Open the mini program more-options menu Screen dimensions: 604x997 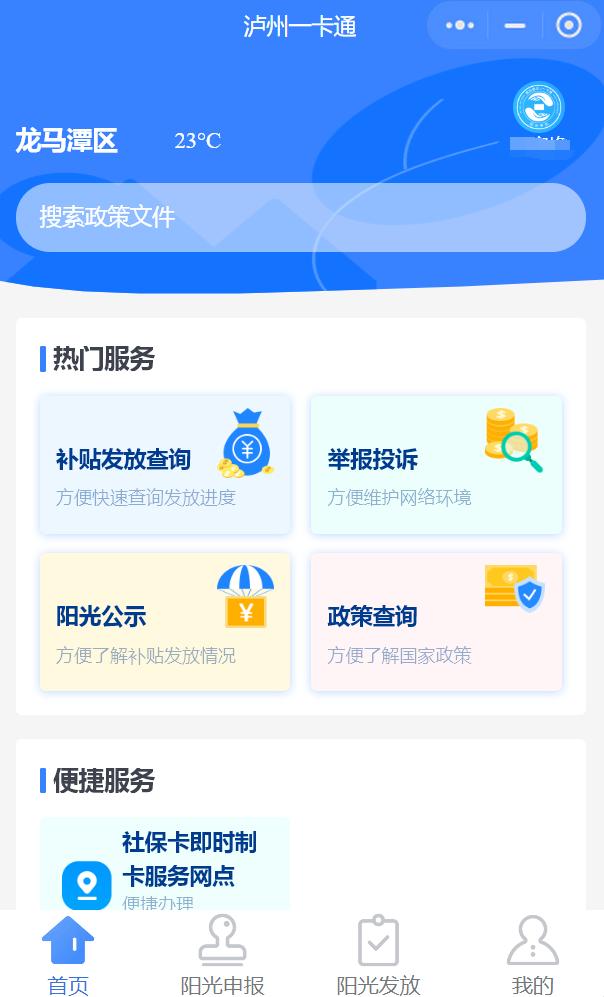(x=460, y=26)
